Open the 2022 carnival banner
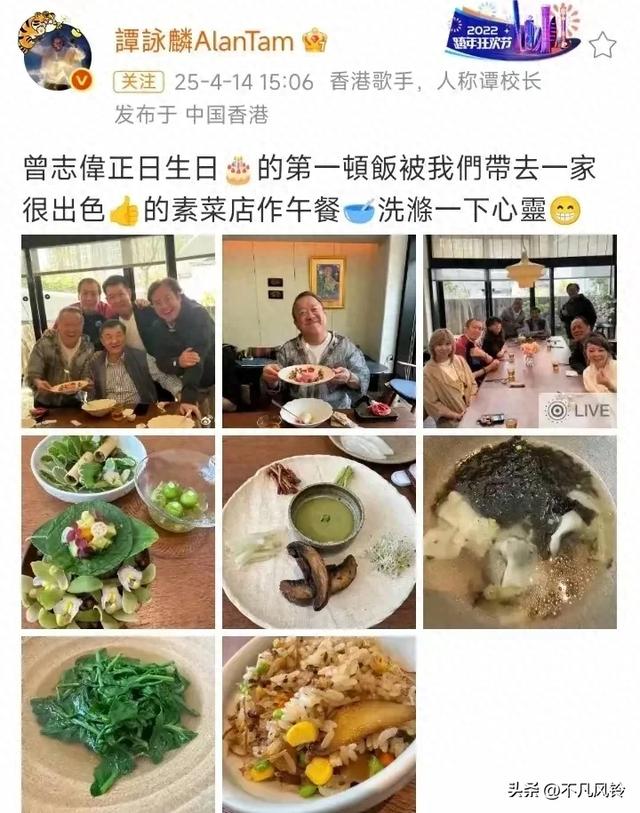This screenshot has height=813, width=640. point(511,32)
